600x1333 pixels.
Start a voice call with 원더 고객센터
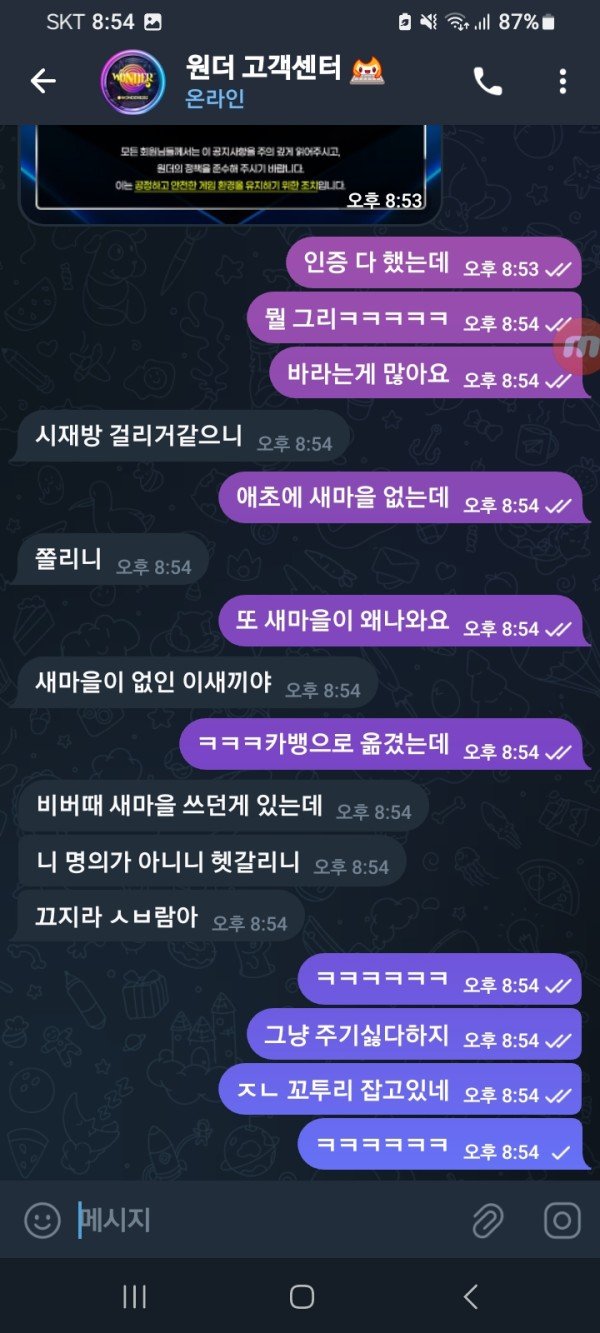coord(487,82)
